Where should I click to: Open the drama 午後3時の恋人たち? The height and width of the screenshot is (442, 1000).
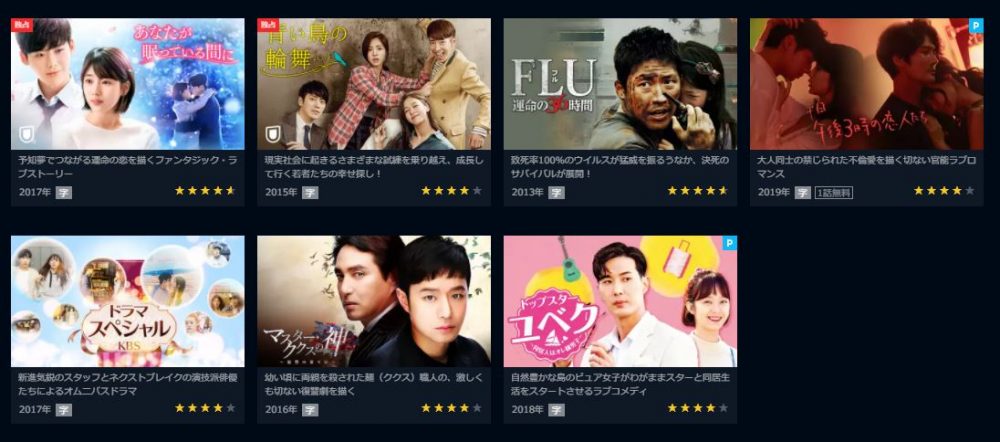coord(866,84)
